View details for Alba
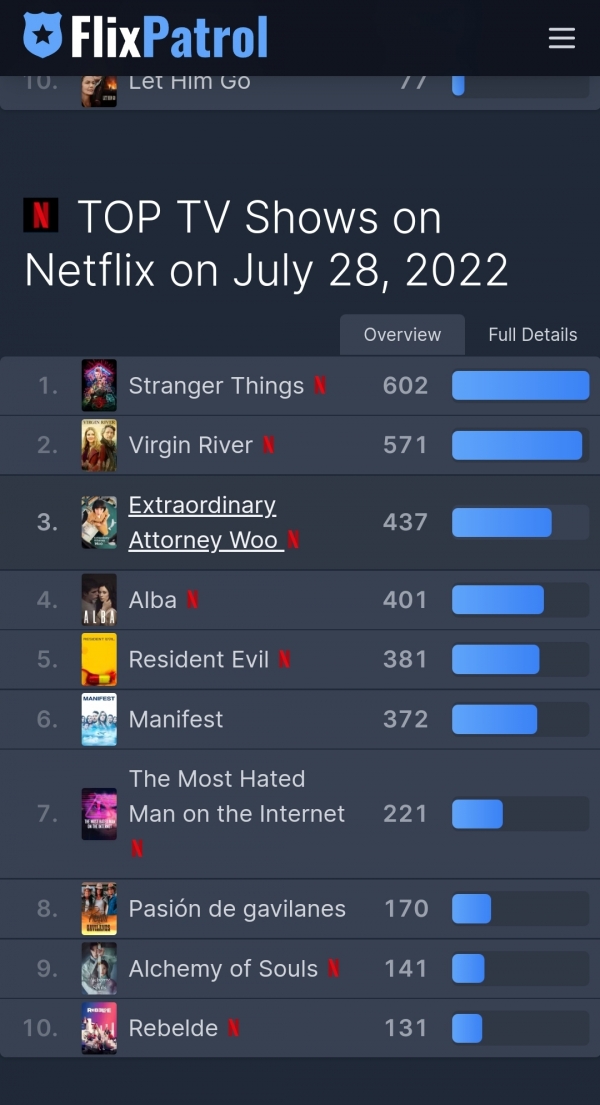Screen dimensions: 600x1105 tap(153, 600)
